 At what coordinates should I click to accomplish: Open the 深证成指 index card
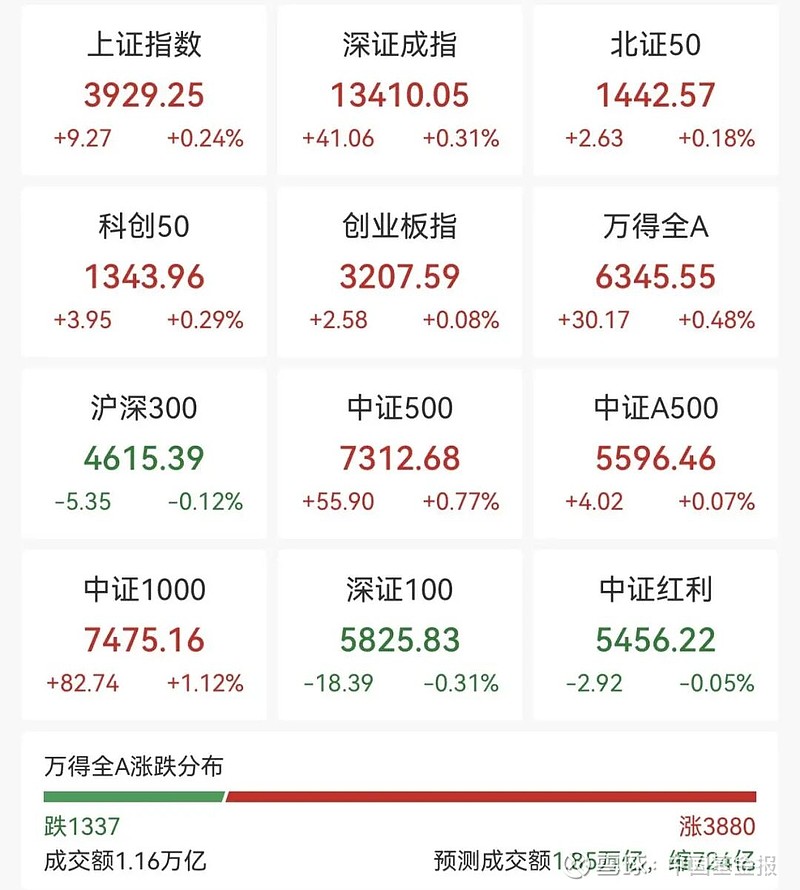pos(400,90)
